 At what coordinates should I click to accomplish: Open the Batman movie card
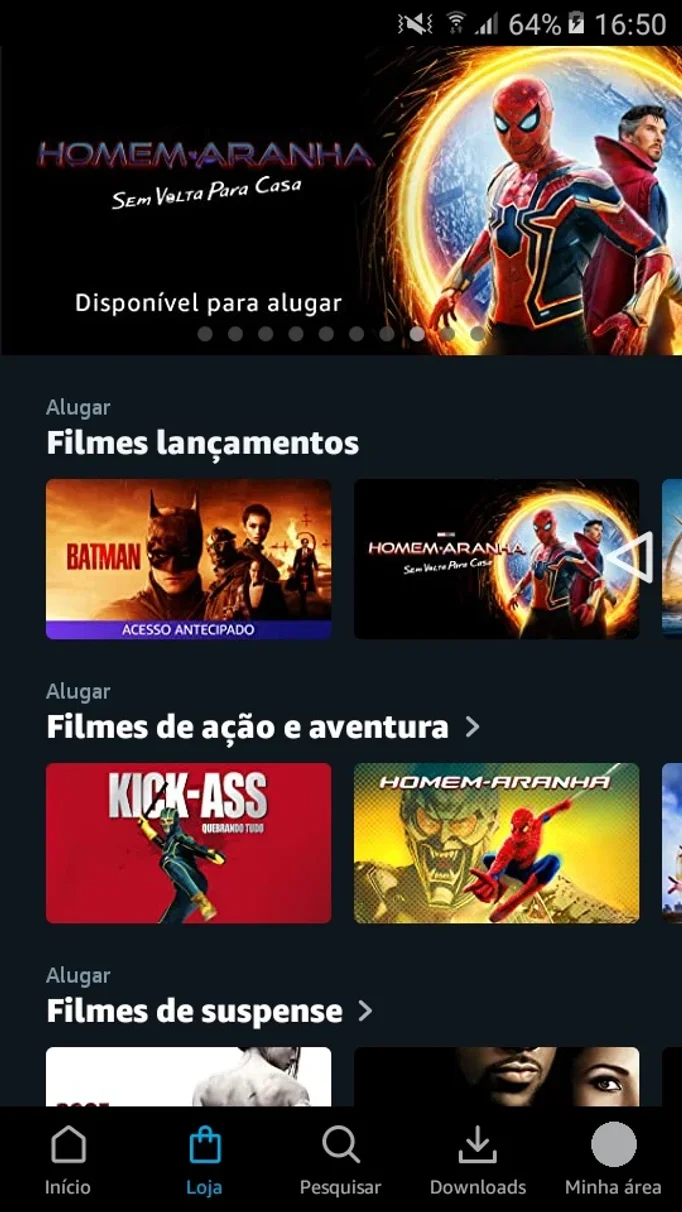tap(188, 559)
